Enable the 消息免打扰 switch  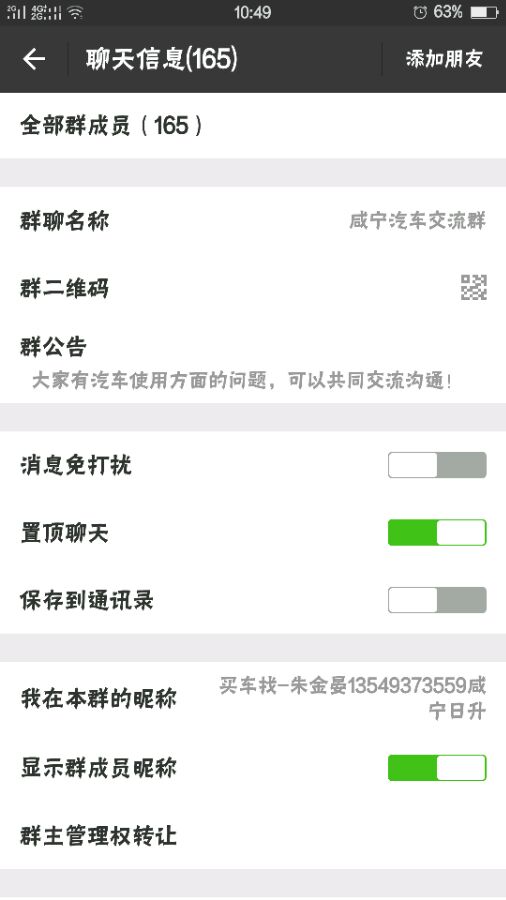point(437,465)
